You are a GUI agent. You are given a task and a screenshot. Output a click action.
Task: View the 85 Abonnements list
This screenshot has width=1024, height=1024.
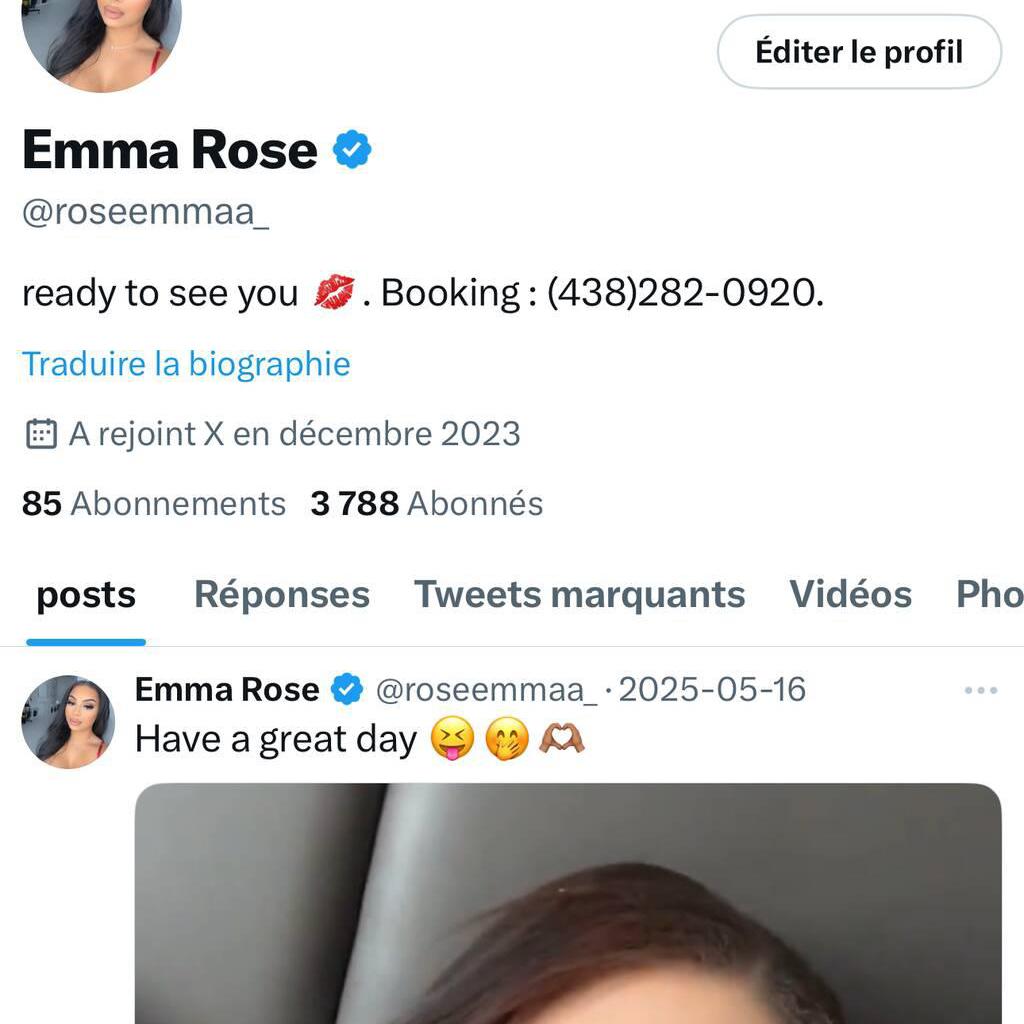[x=154, y=503]
